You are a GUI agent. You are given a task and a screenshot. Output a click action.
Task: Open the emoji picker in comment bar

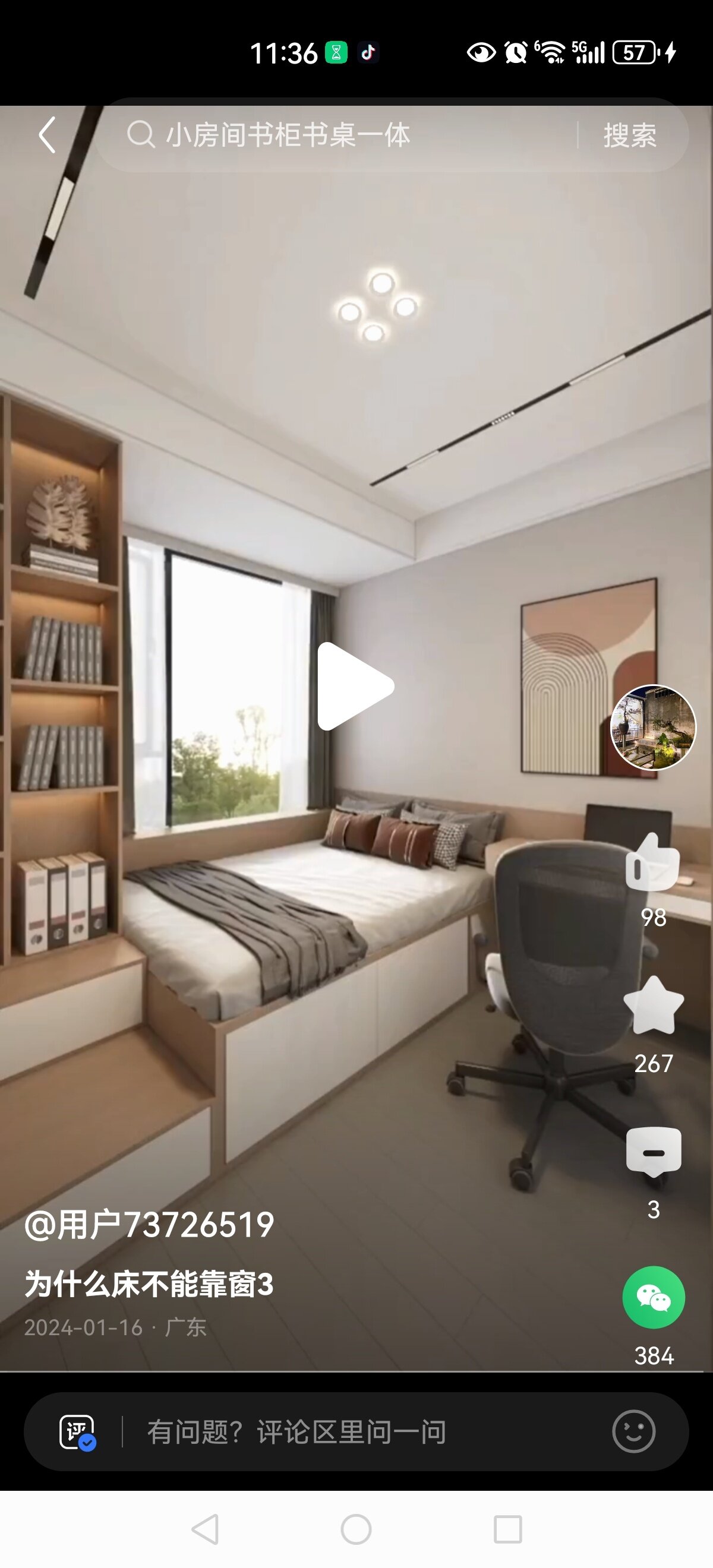634,1431
